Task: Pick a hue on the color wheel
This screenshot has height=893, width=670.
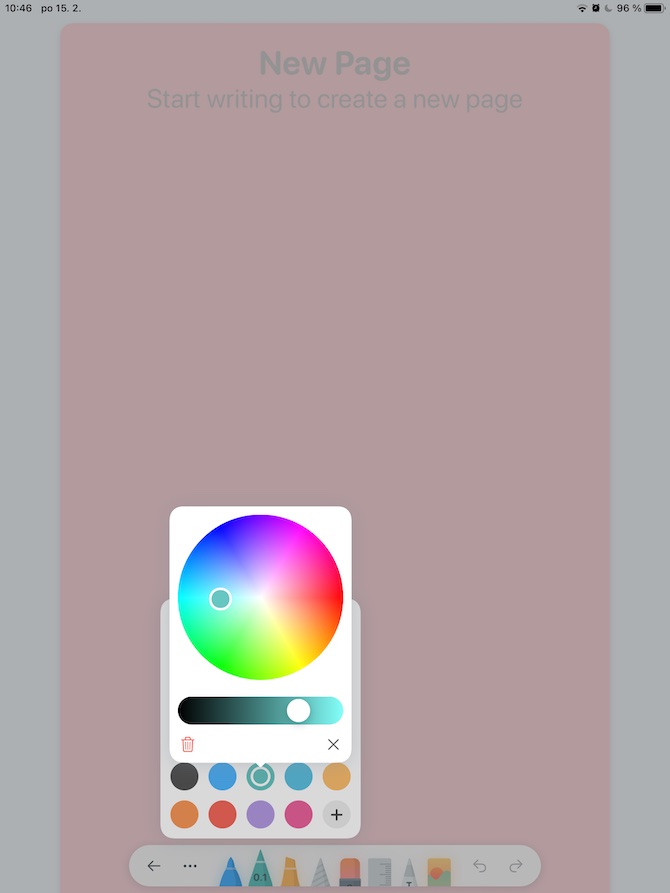Action: (x=260, y=597)
